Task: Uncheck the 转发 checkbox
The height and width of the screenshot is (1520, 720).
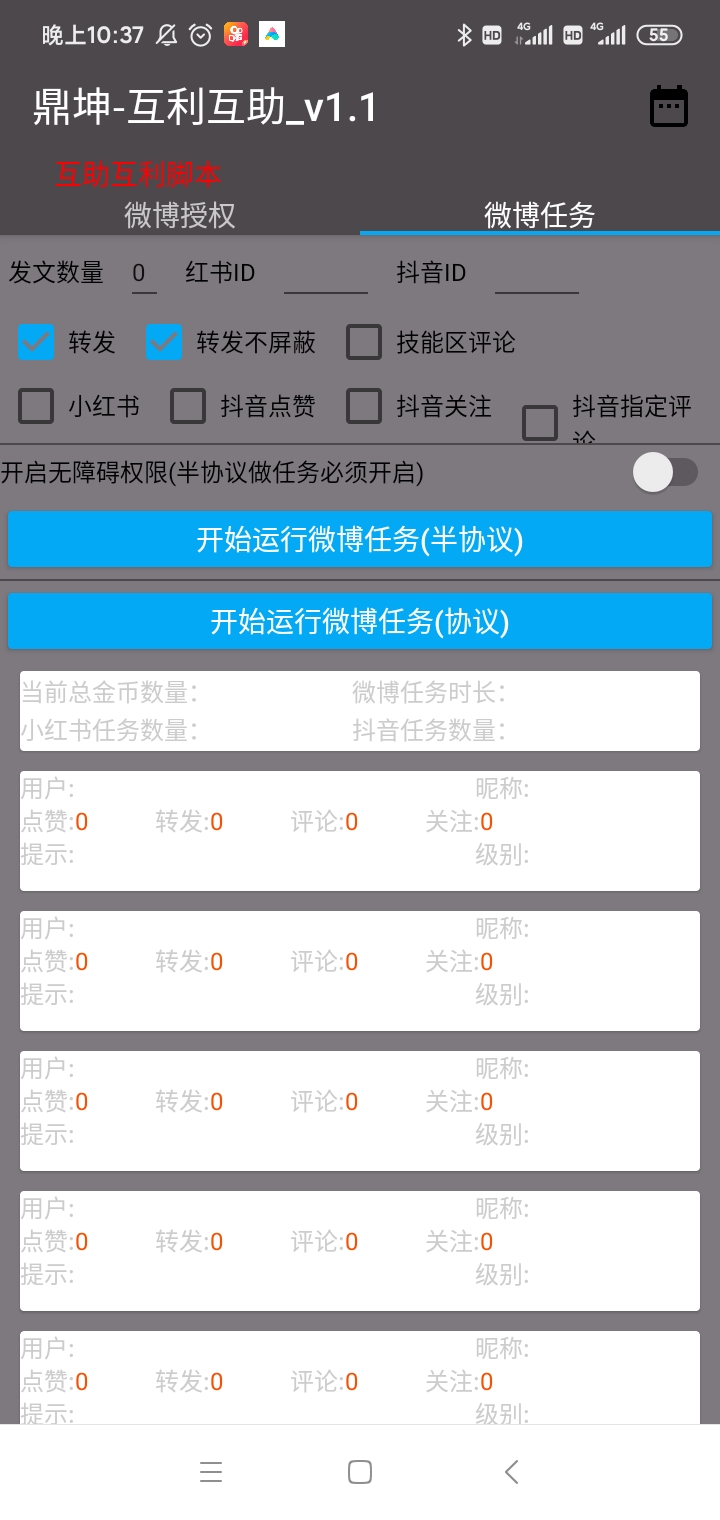Action: [x=36, y=342]
